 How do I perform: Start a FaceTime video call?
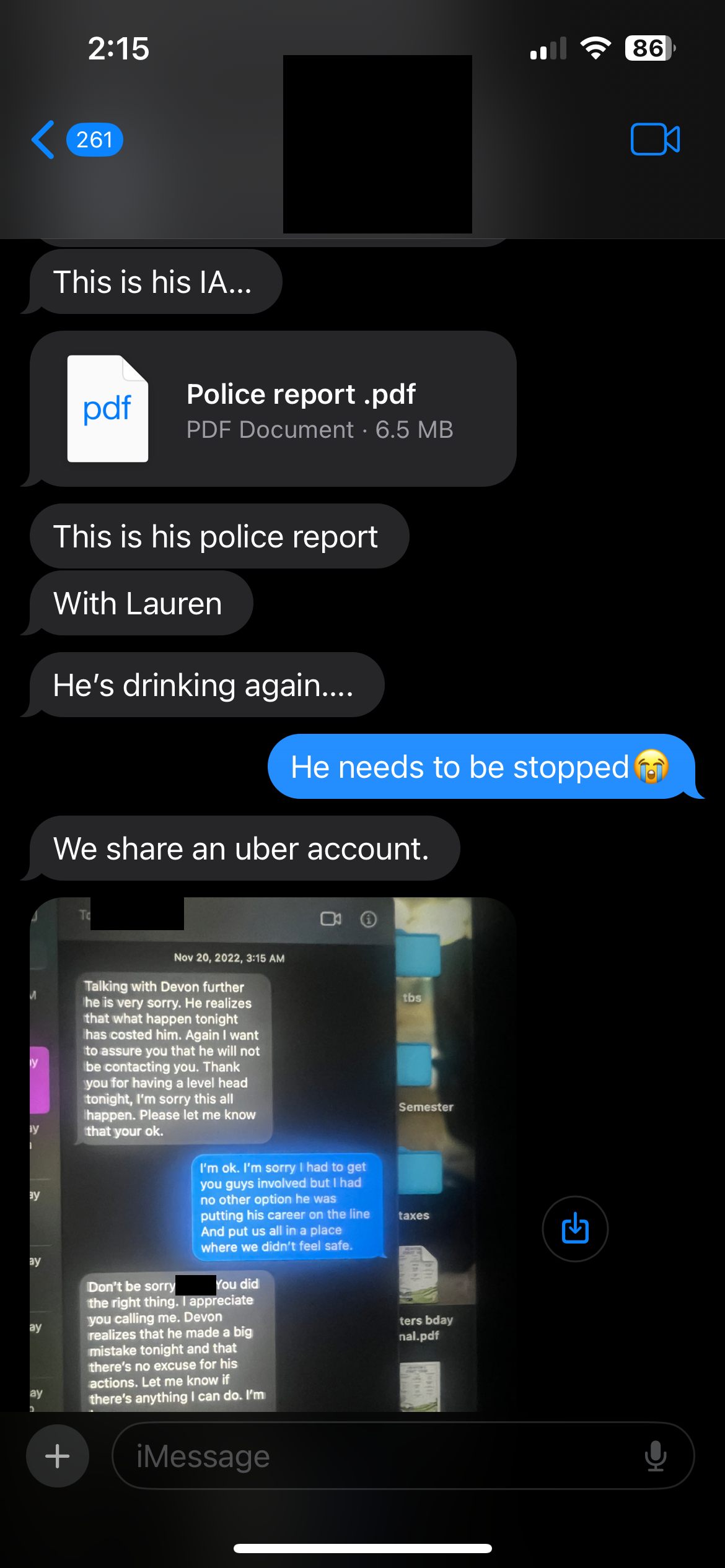point(654,139)
